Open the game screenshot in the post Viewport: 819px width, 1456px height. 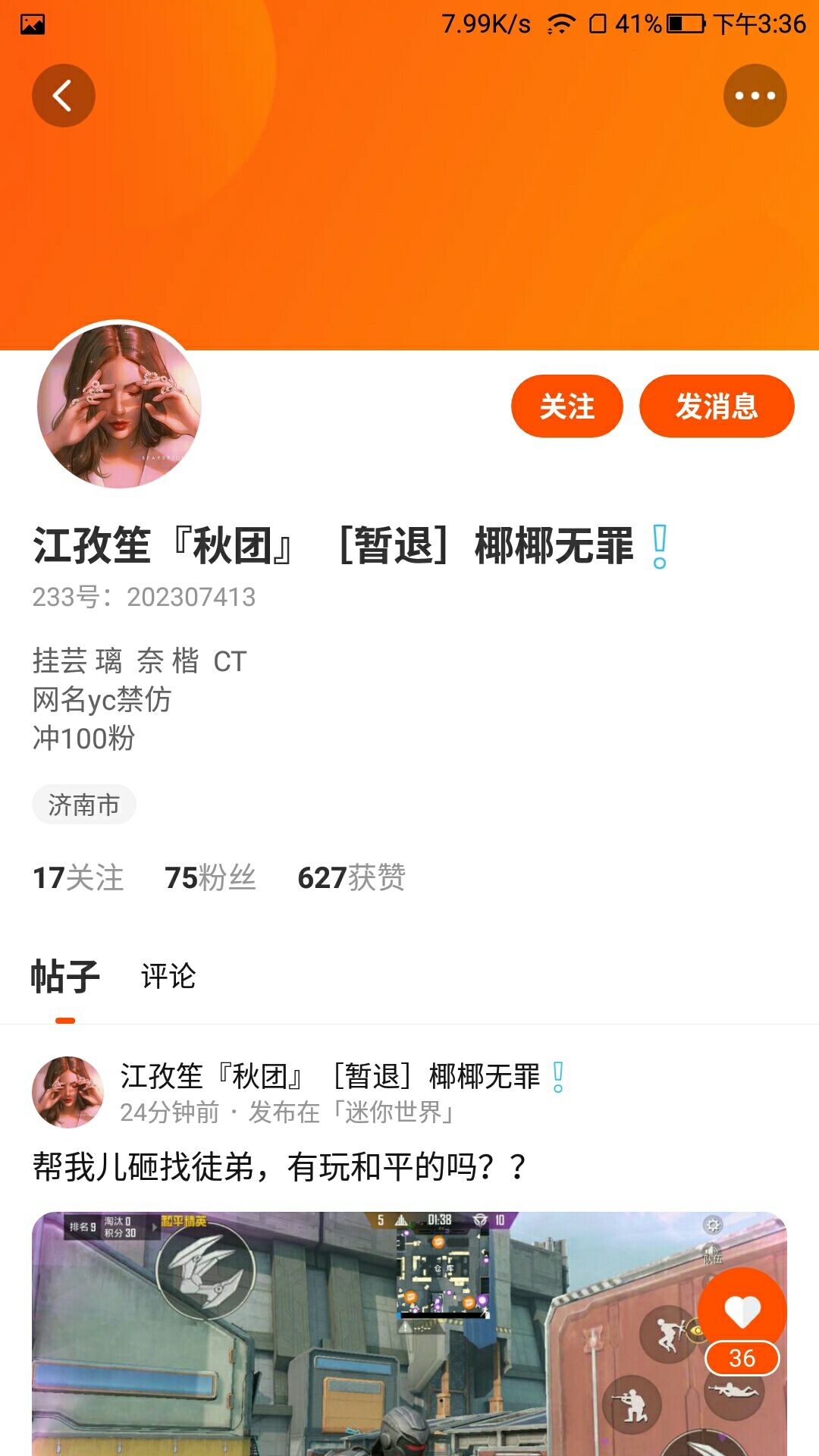[409, 1334]
